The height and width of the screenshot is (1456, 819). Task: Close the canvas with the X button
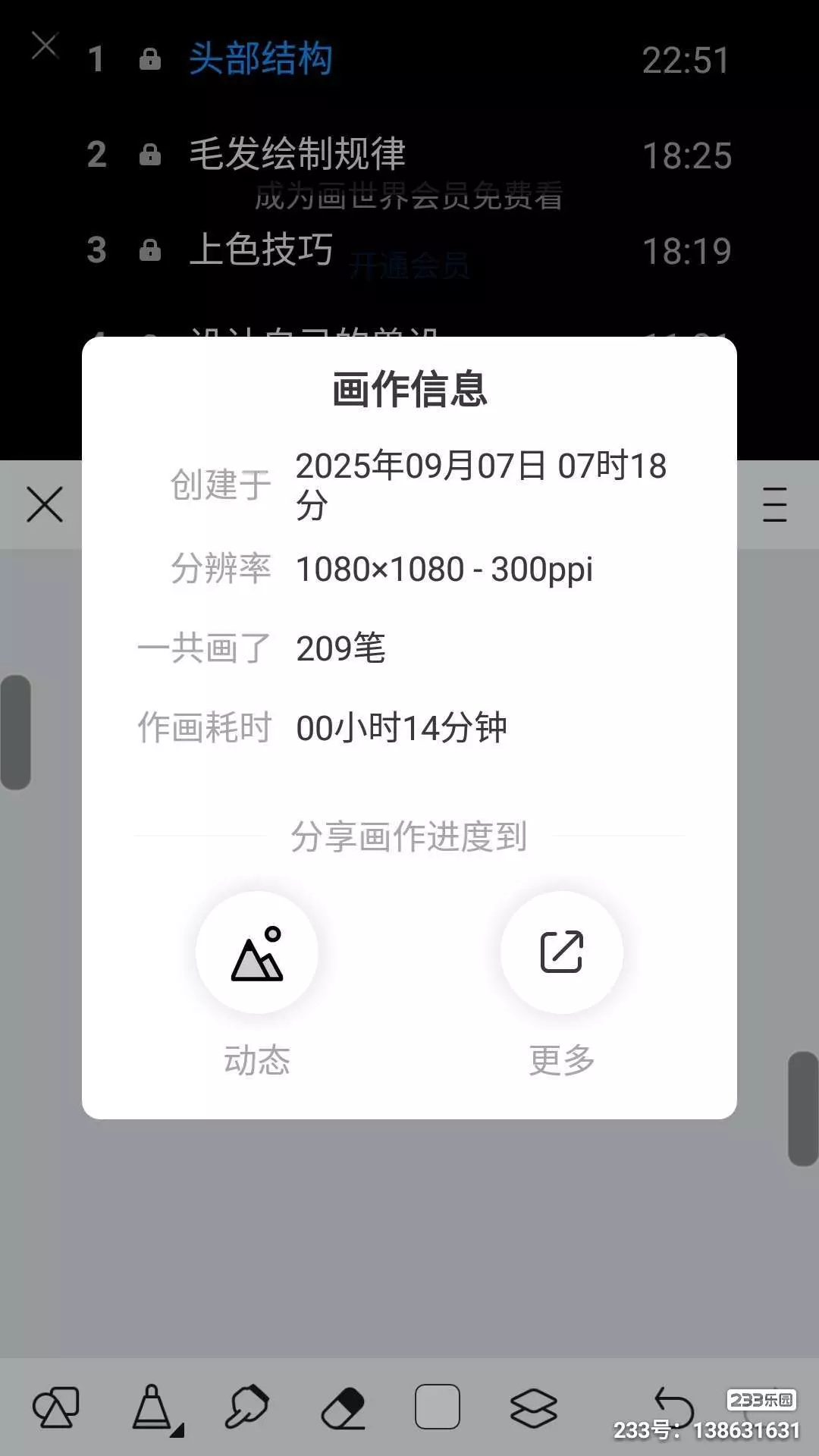point(45,504)
